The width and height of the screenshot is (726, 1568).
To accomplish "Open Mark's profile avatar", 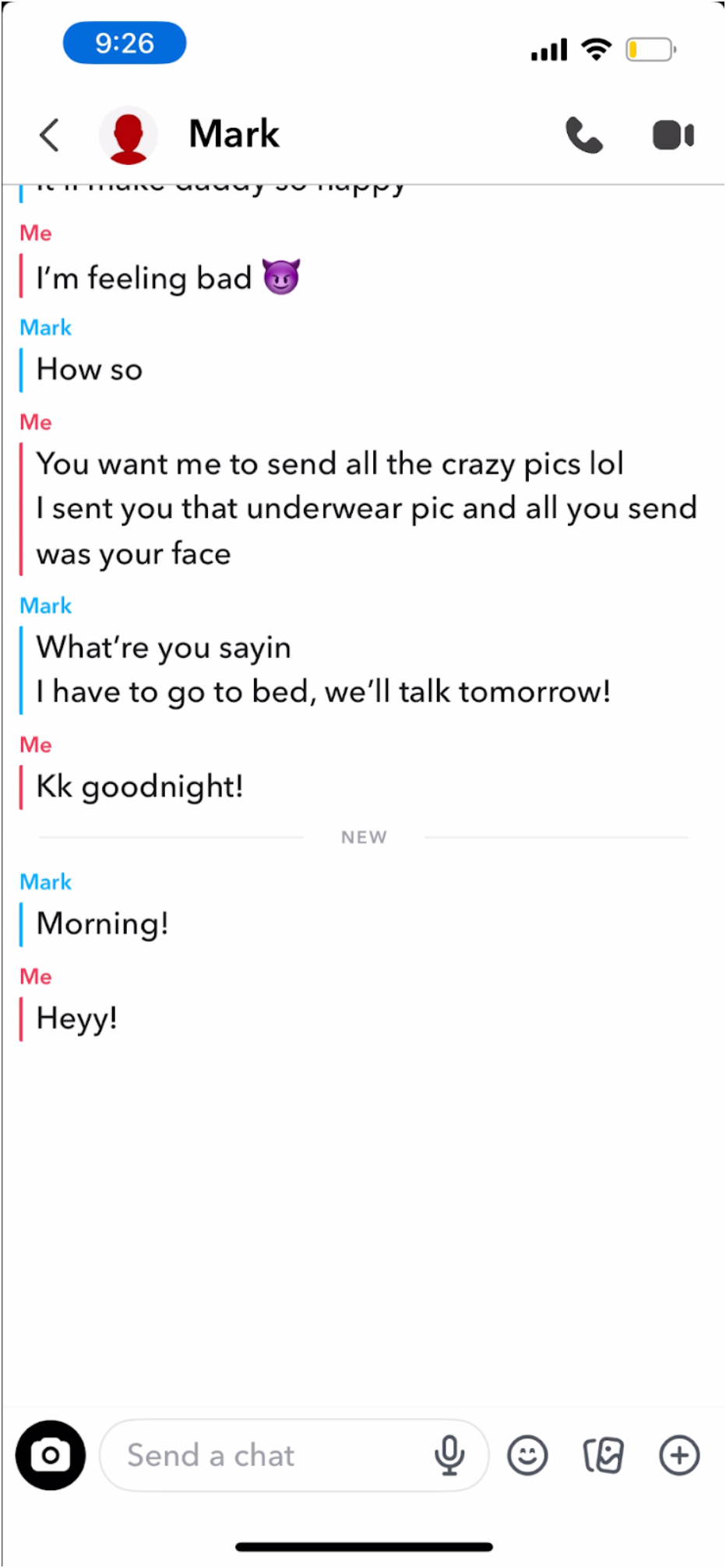I will click(129, 135).
